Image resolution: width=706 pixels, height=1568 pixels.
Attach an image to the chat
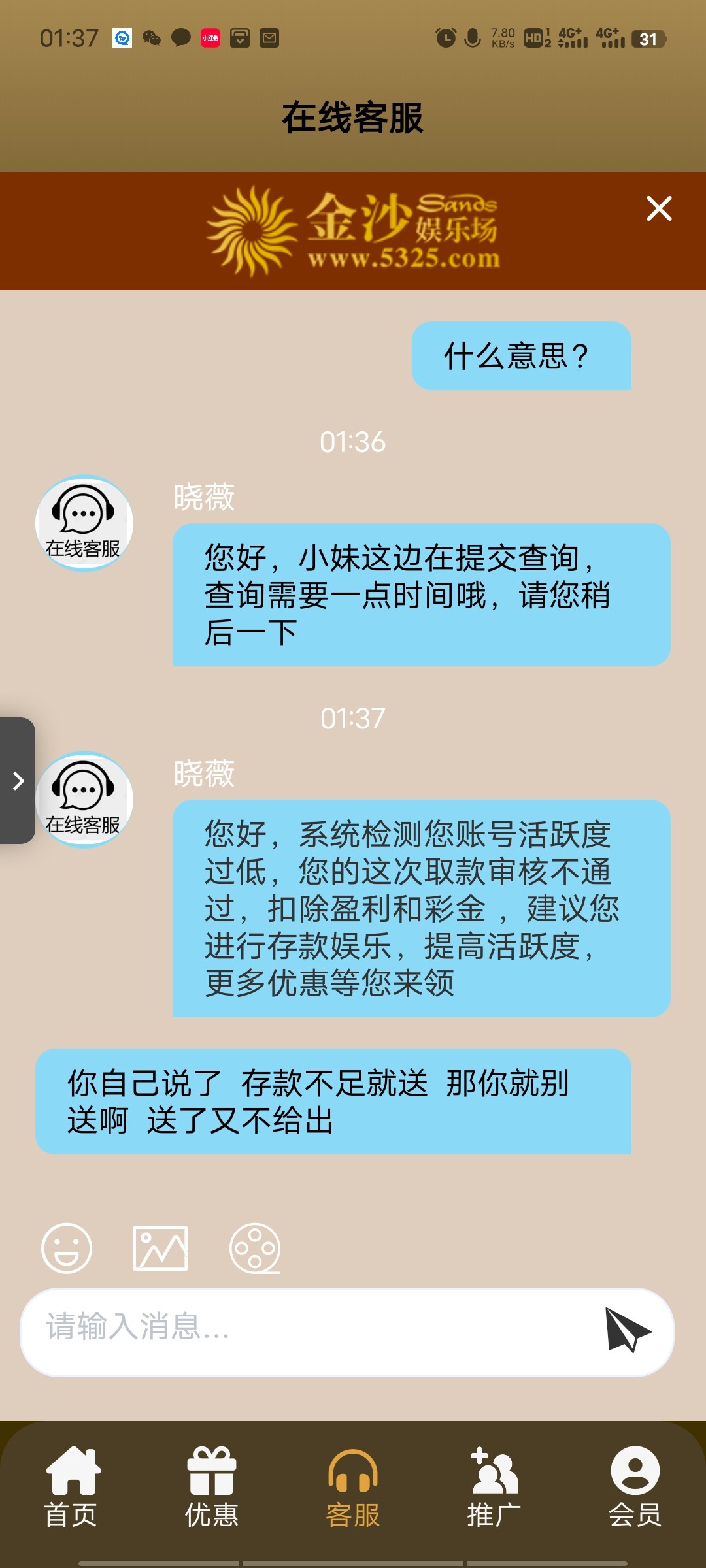click(160, 1249)
